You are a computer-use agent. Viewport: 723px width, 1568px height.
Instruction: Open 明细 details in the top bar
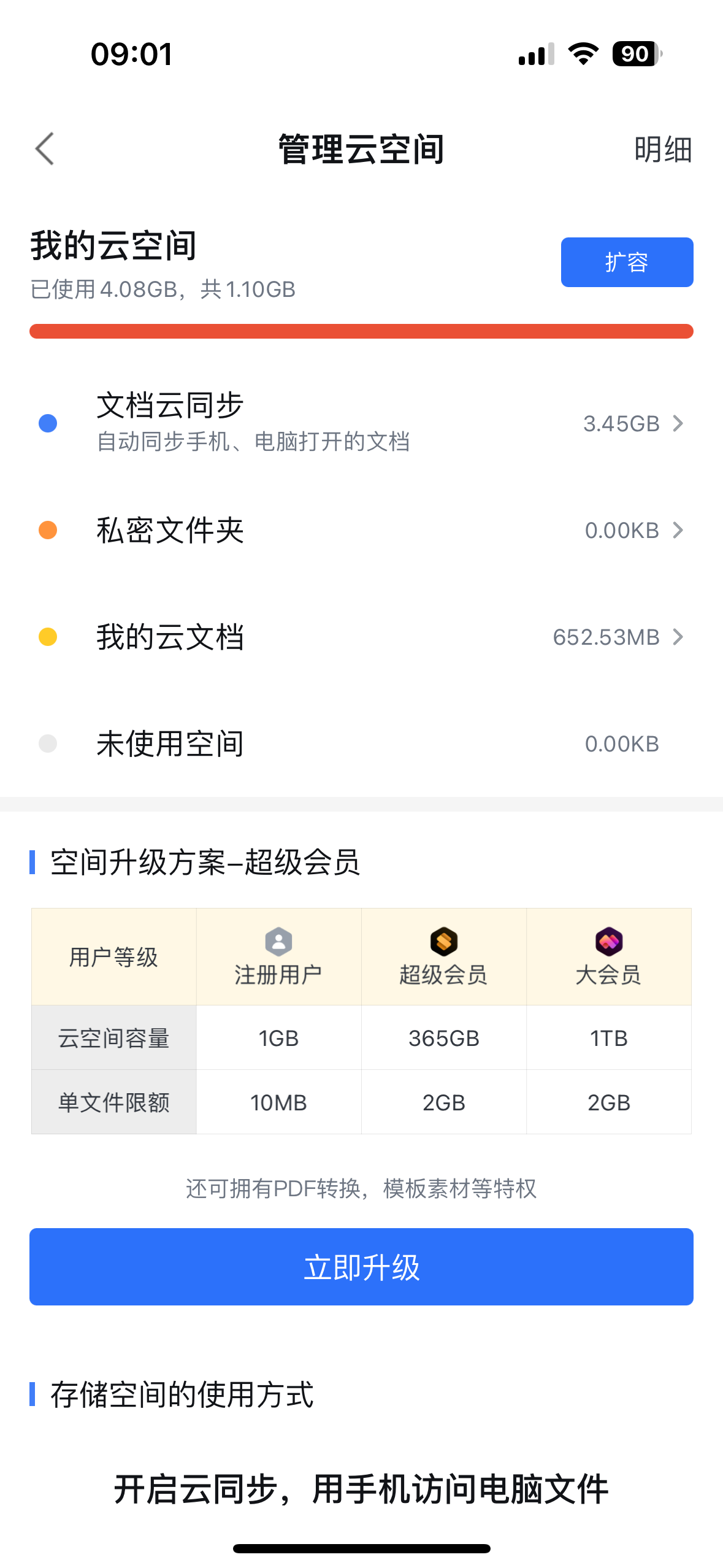(x=663, y=150)
